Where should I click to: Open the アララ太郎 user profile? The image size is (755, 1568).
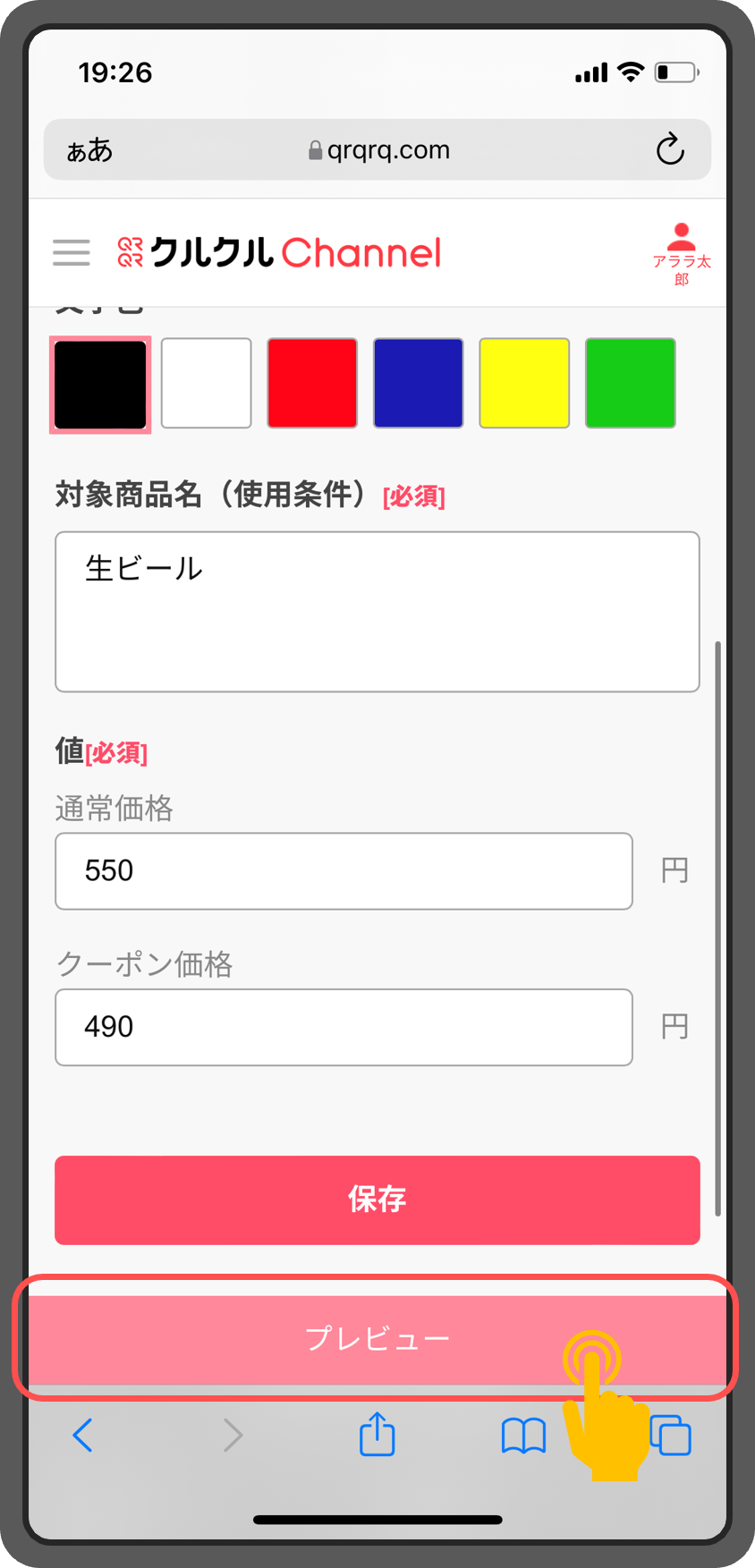click(x=682, y=254)
